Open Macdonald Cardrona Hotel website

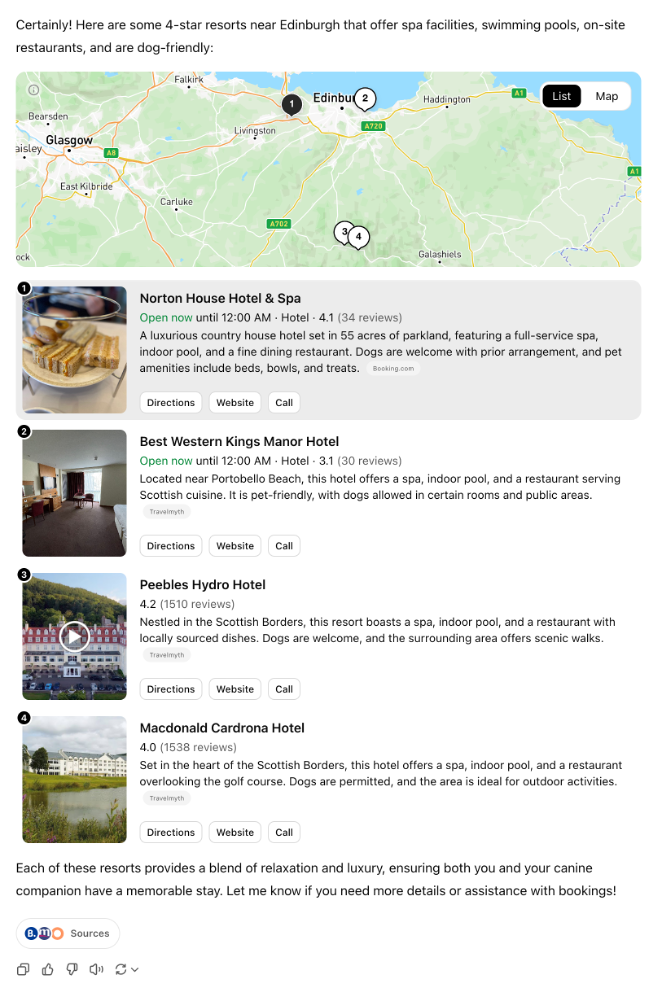235,832
